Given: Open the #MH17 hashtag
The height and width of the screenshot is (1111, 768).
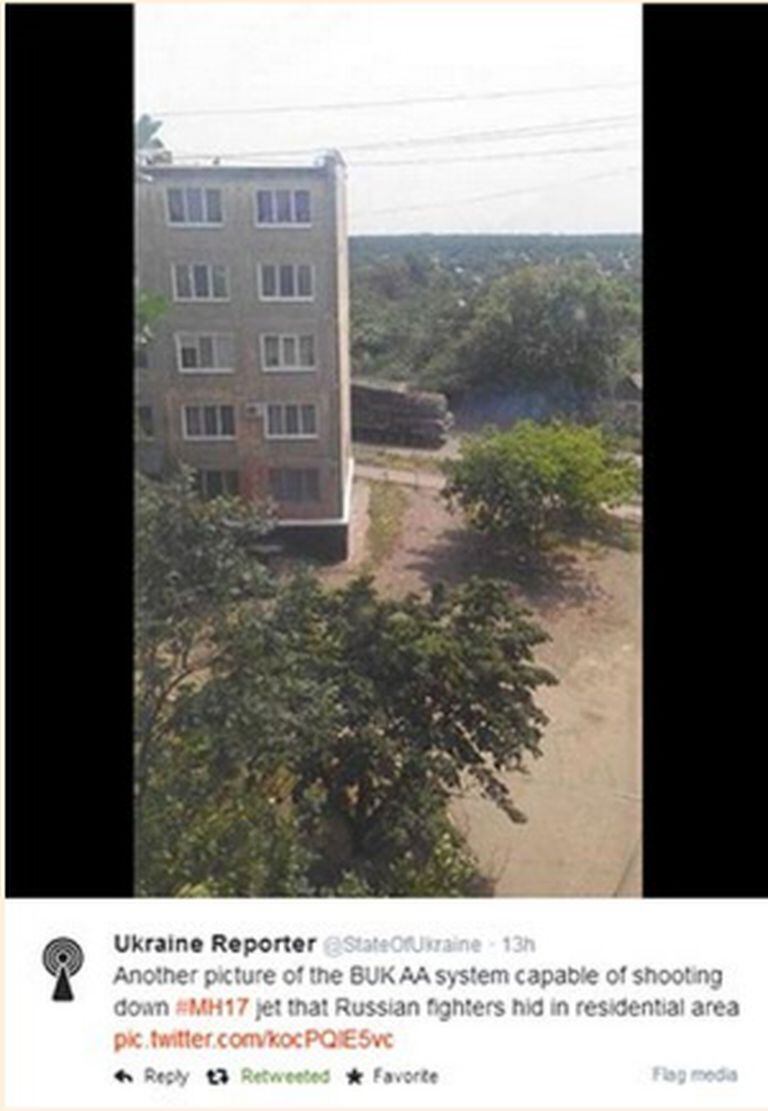Looking at the screenshot, I should click(210, 1008).
